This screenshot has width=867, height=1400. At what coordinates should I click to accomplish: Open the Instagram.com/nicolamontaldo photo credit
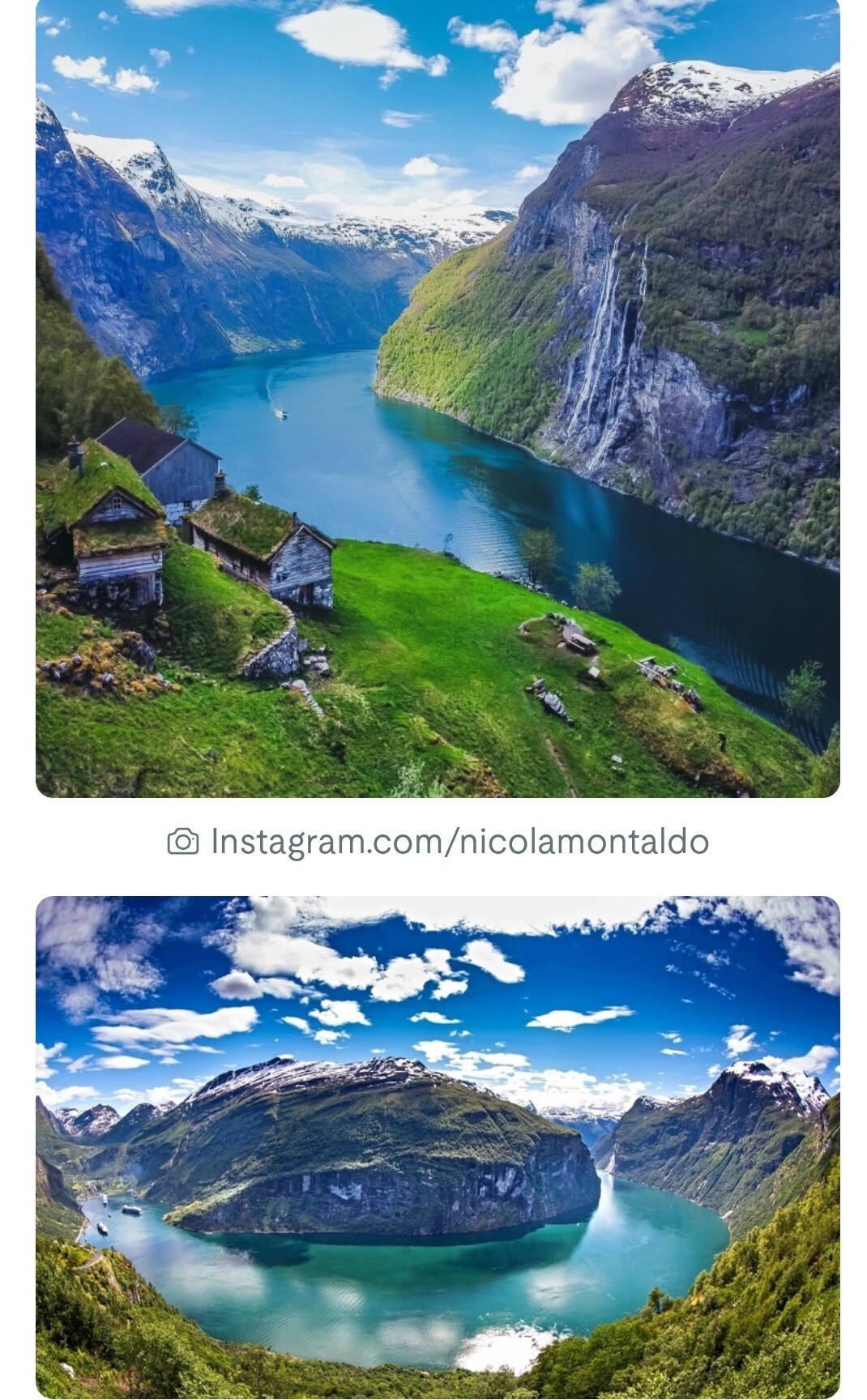click(x=459, y=842)
